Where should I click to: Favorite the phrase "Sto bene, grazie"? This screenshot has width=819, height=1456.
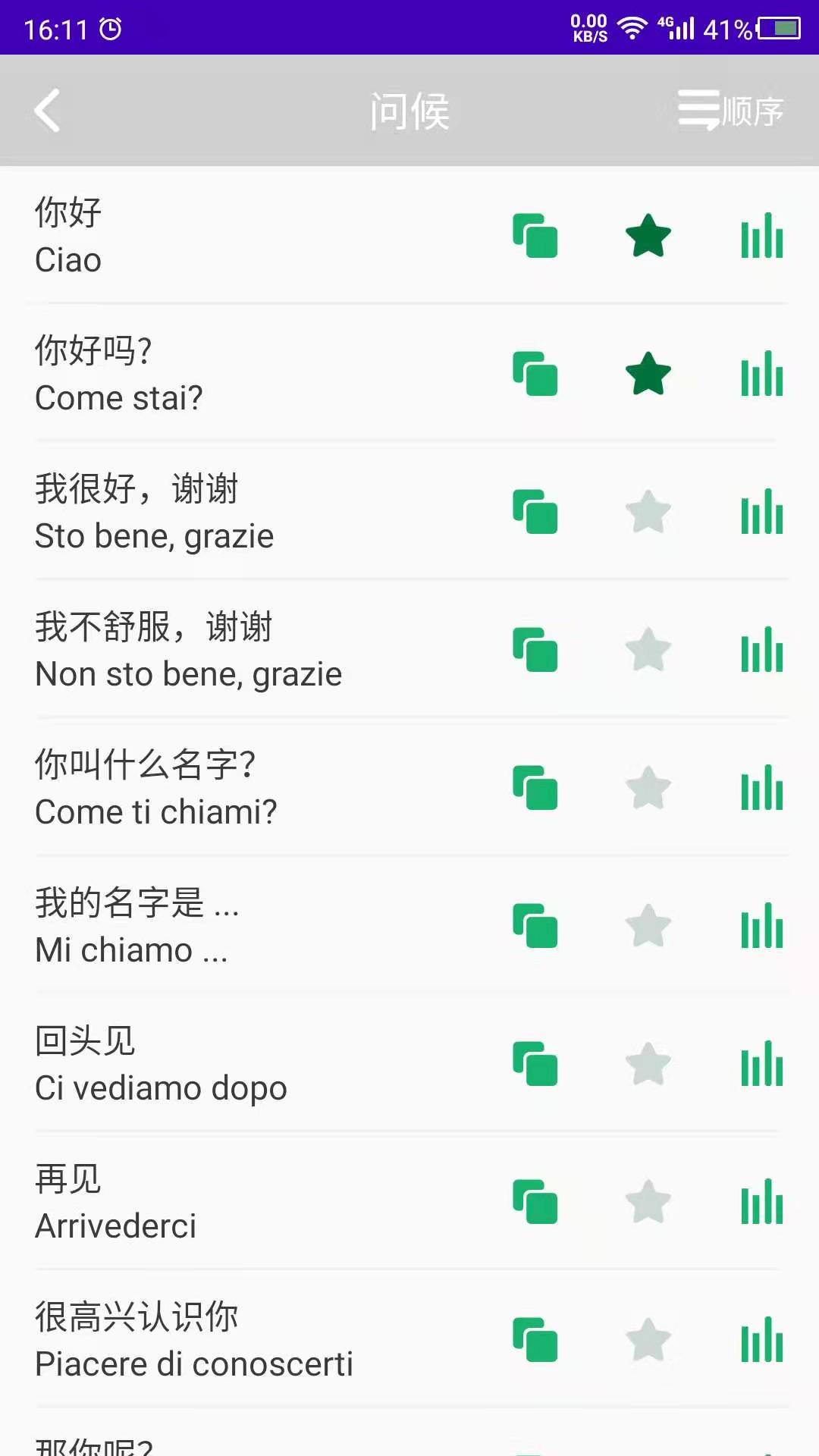coord(648,512)
